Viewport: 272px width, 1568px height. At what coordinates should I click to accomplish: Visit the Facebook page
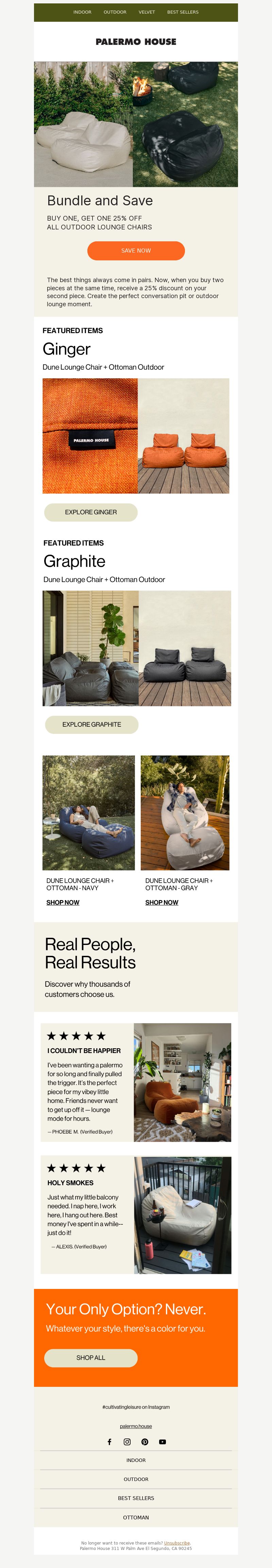[109, 1442]
